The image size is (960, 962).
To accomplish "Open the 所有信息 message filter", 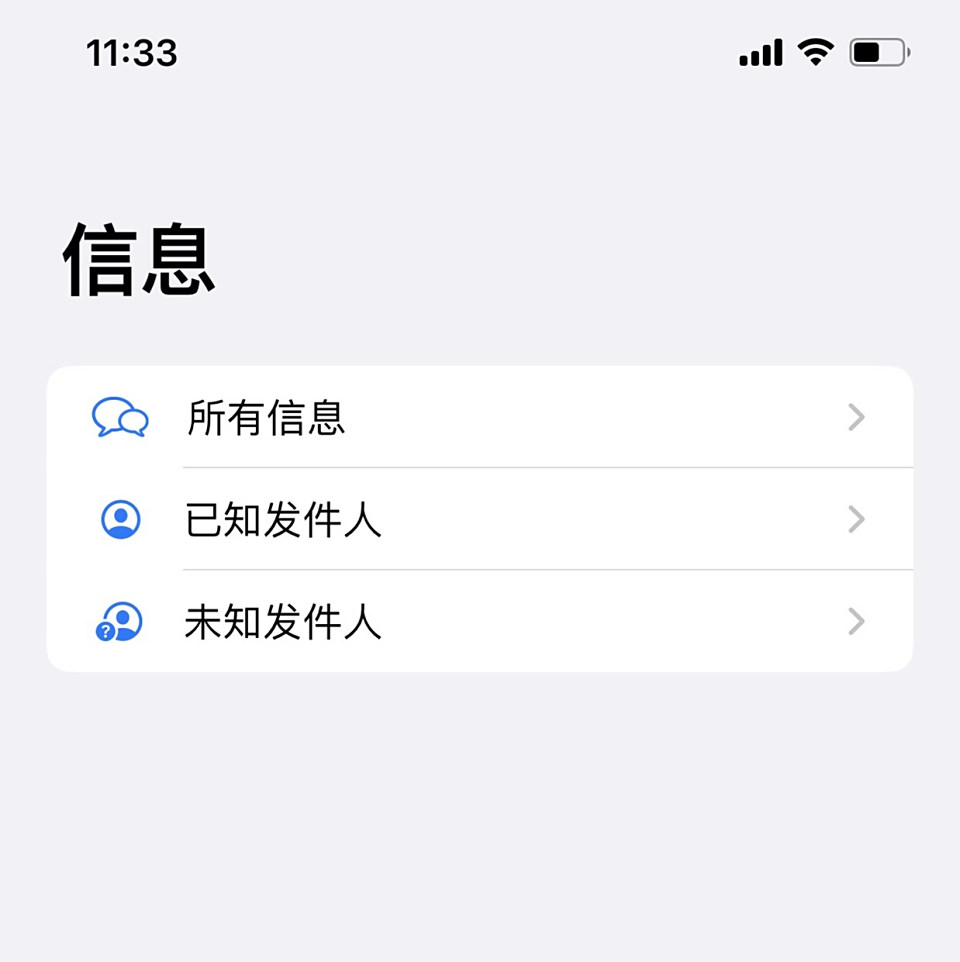I will 480,417.
